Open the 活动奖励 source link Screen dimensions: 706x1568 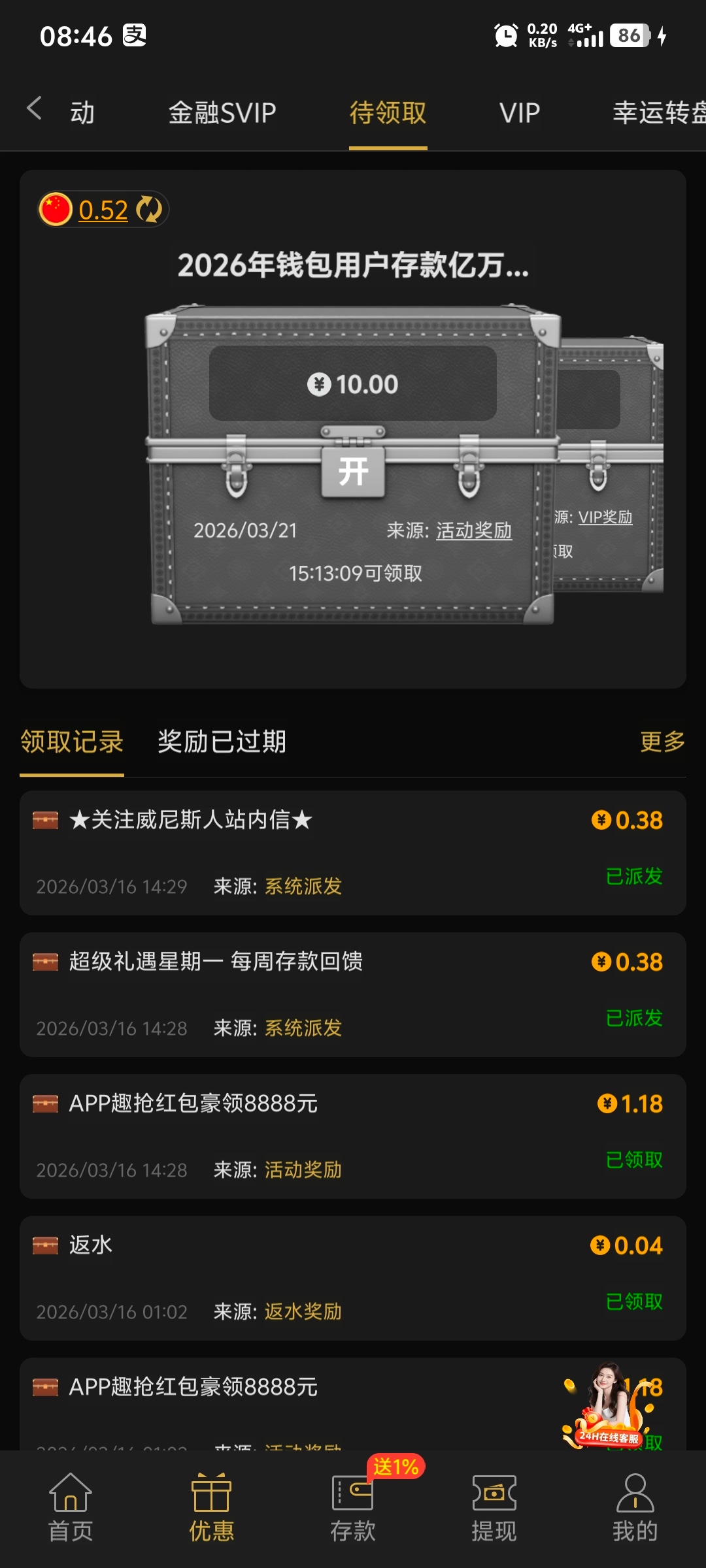[x=473, y=531]
